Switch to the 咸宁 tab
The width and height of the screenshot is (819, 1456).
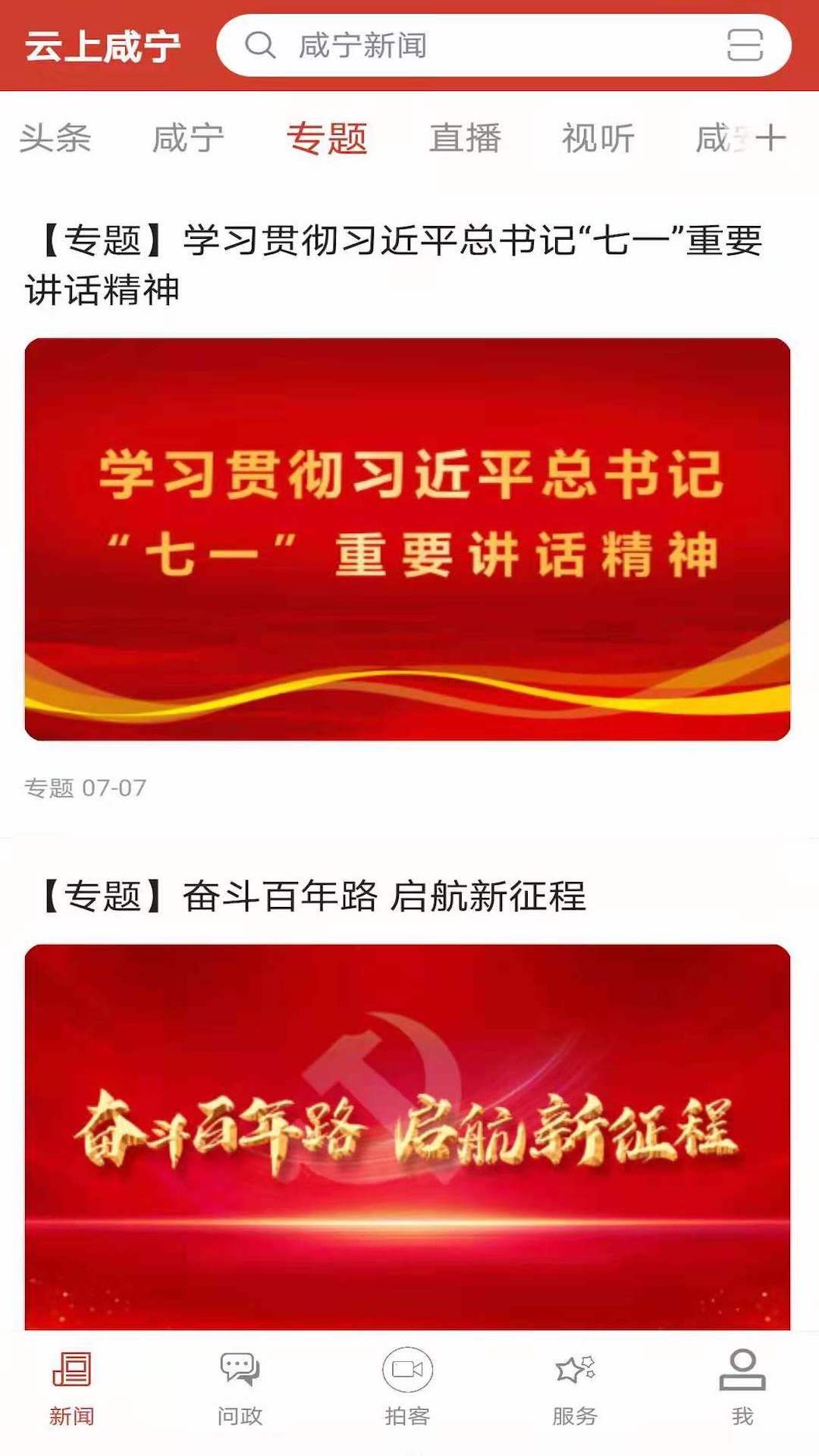point(188,138)
